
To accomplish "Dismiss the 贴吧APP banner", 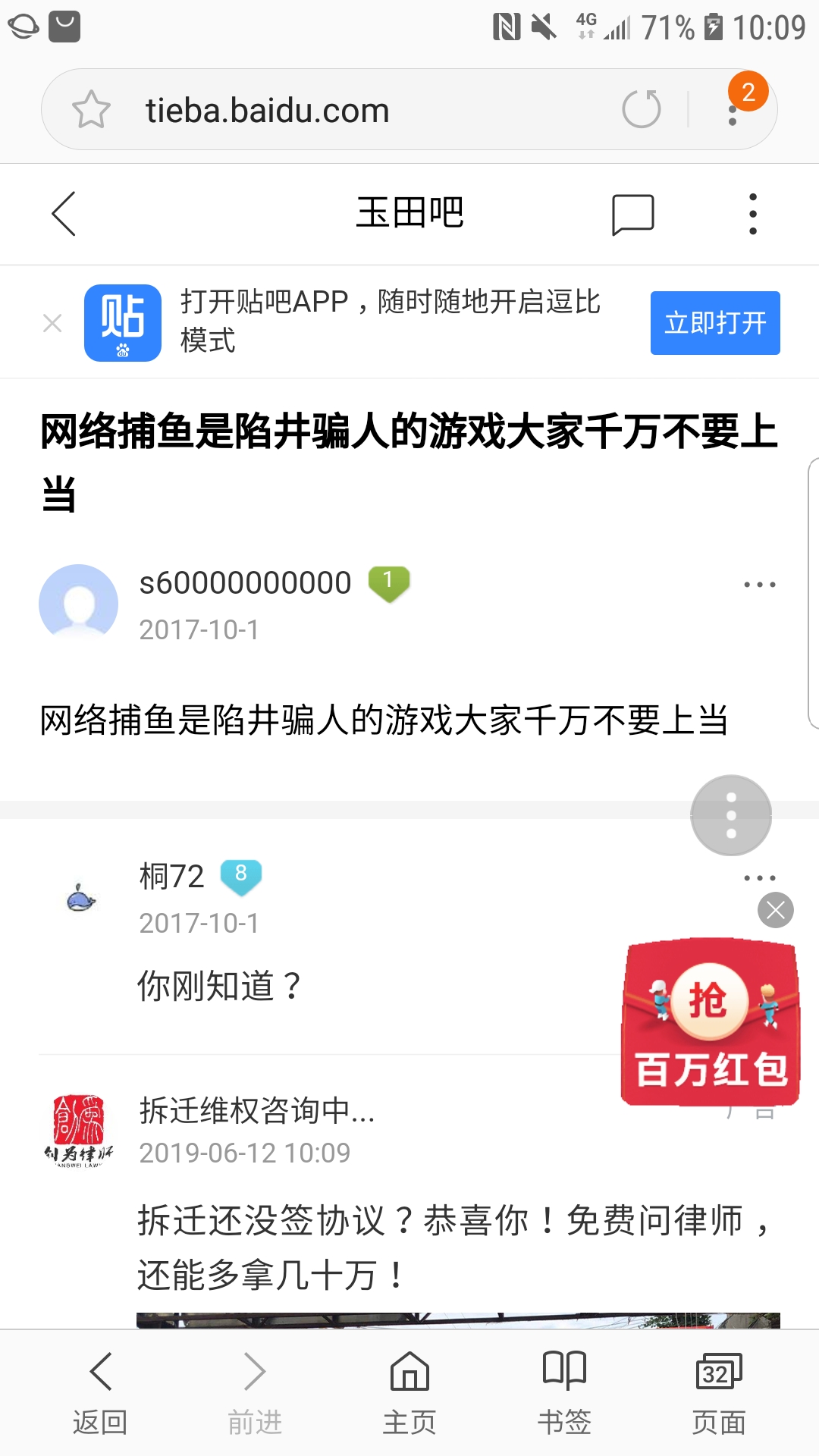I will click(52, 324).
